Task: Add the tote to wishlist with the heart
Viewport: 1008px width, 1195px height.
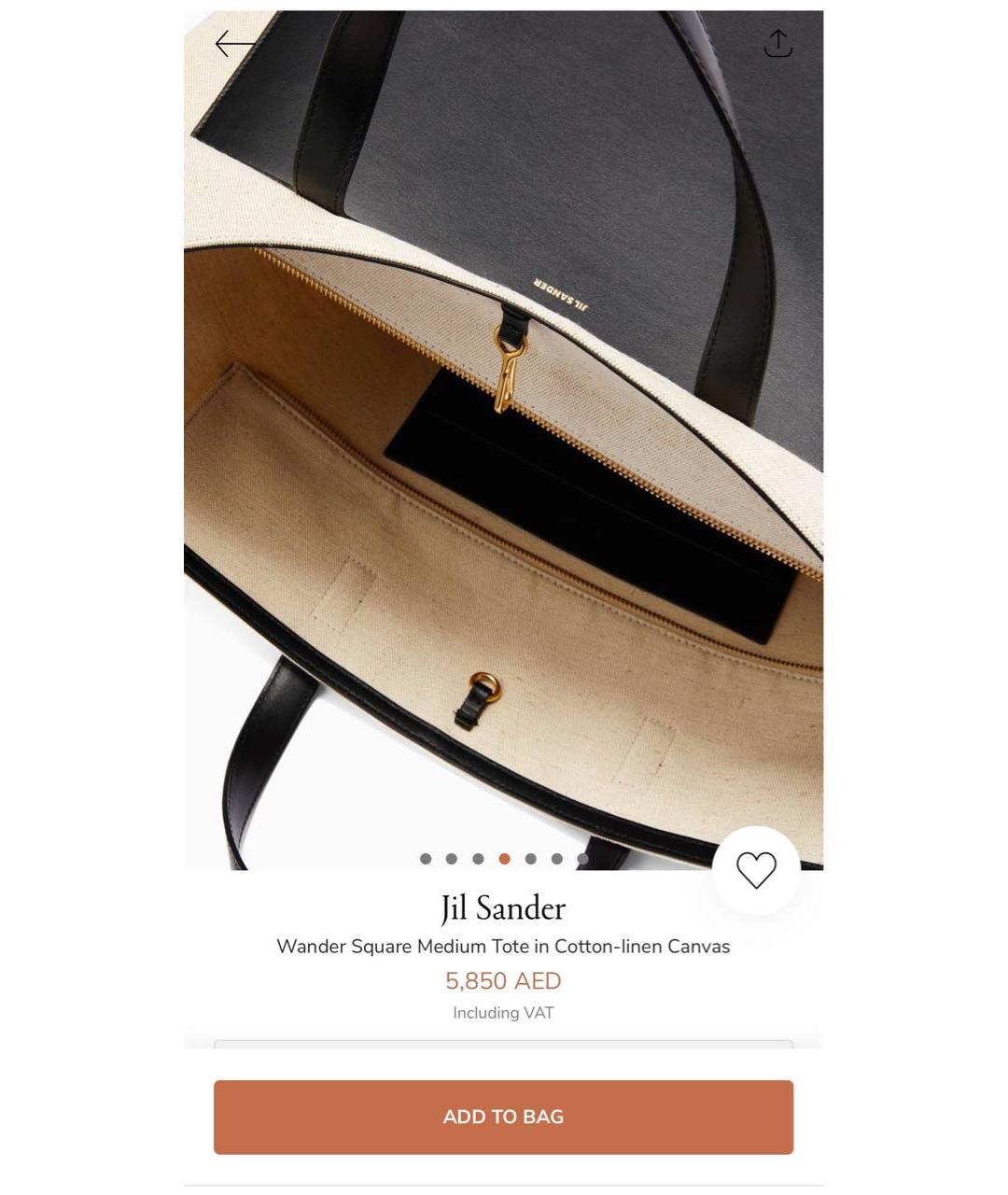Action: pyautogui.click(x=756, y=870)
